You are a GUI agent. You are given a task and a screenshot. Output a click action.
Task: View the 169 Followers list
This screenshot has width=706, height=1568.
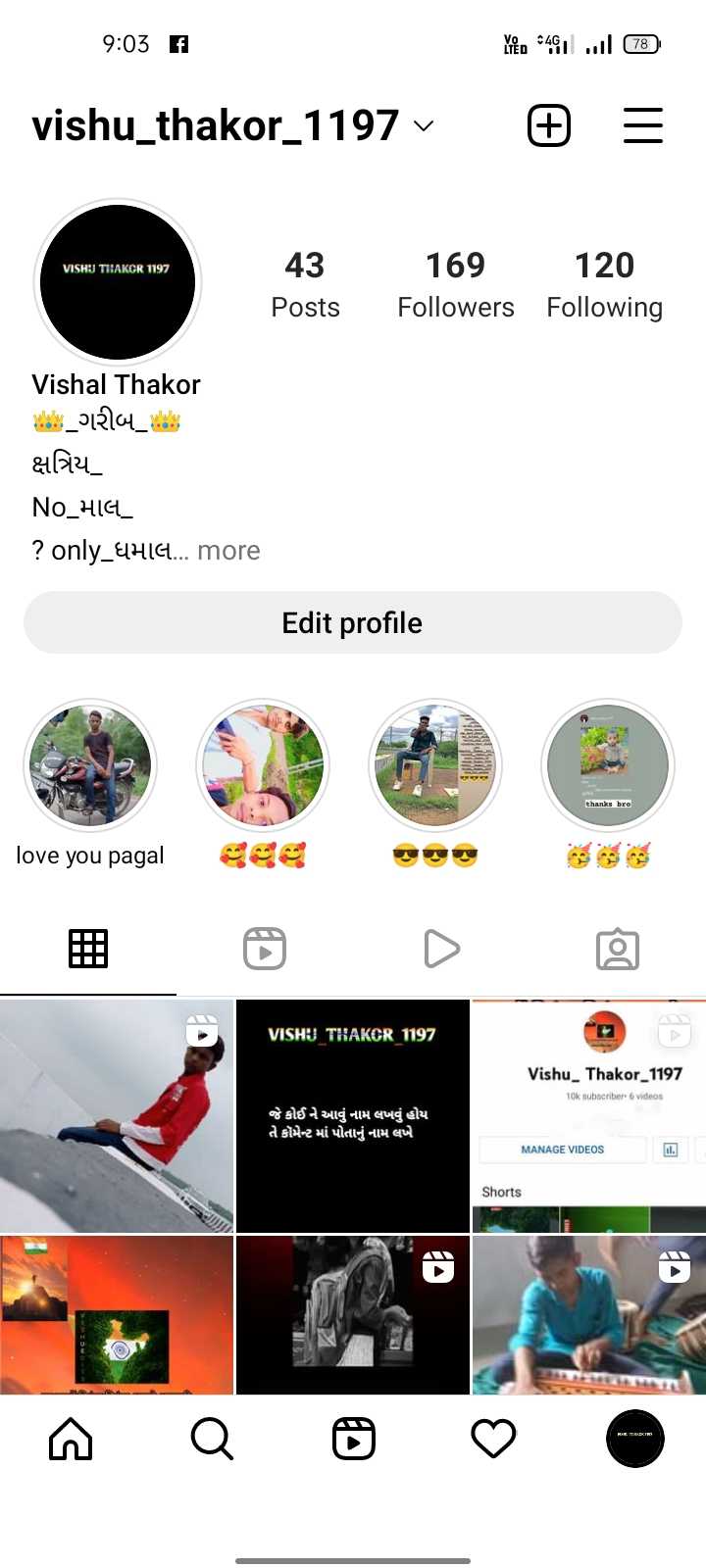click(x=455, y=284)
